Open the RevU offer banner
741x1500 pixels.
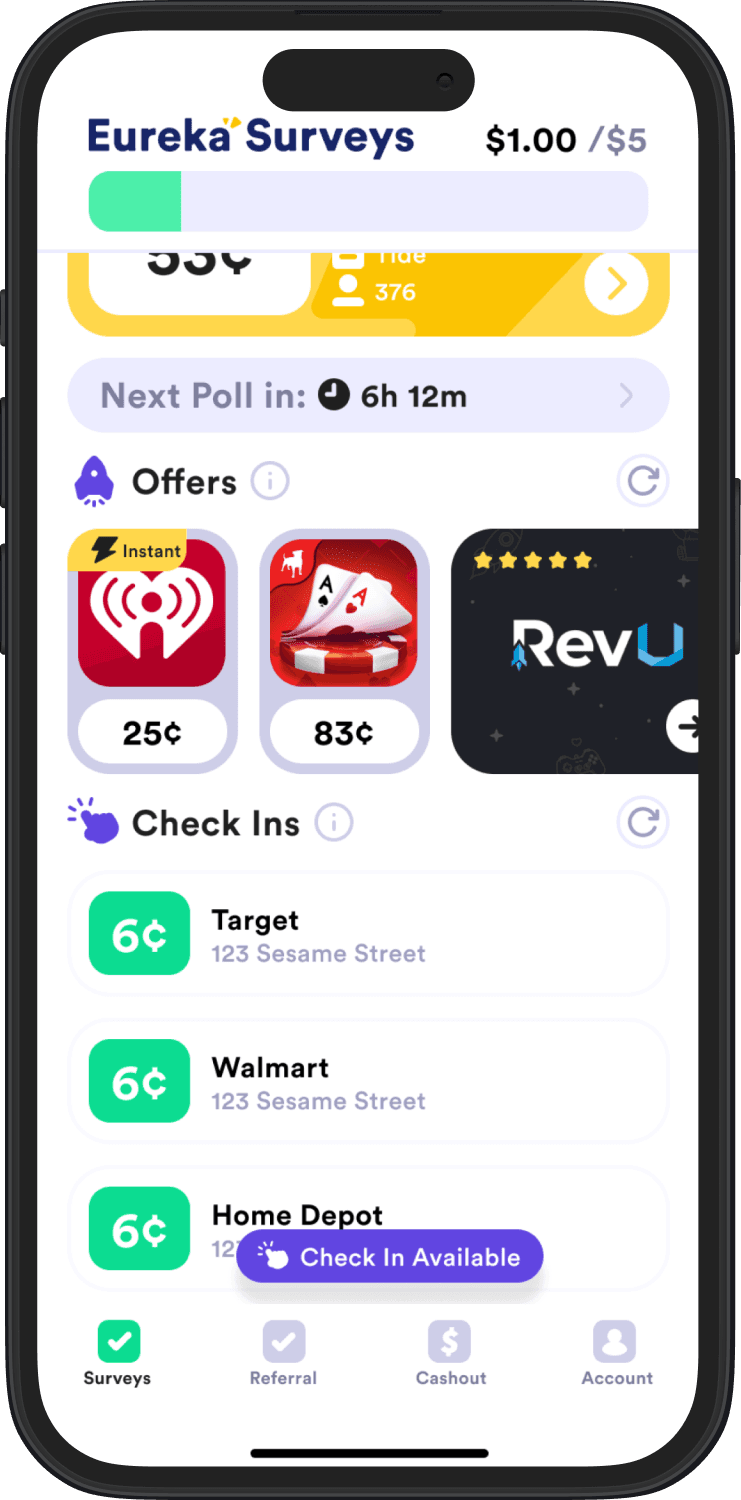pos(575,651)
